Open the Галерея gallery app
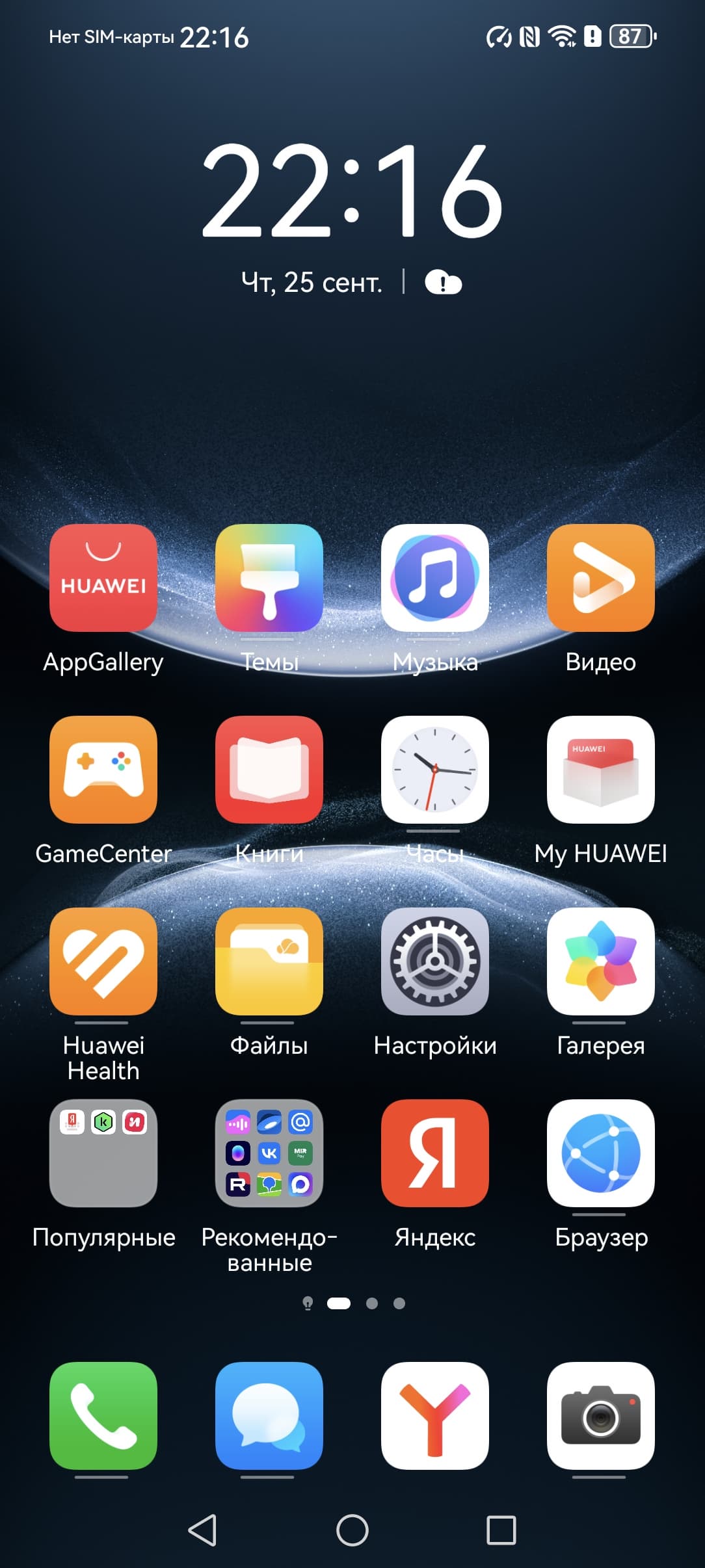 click(x=600, y=961)
